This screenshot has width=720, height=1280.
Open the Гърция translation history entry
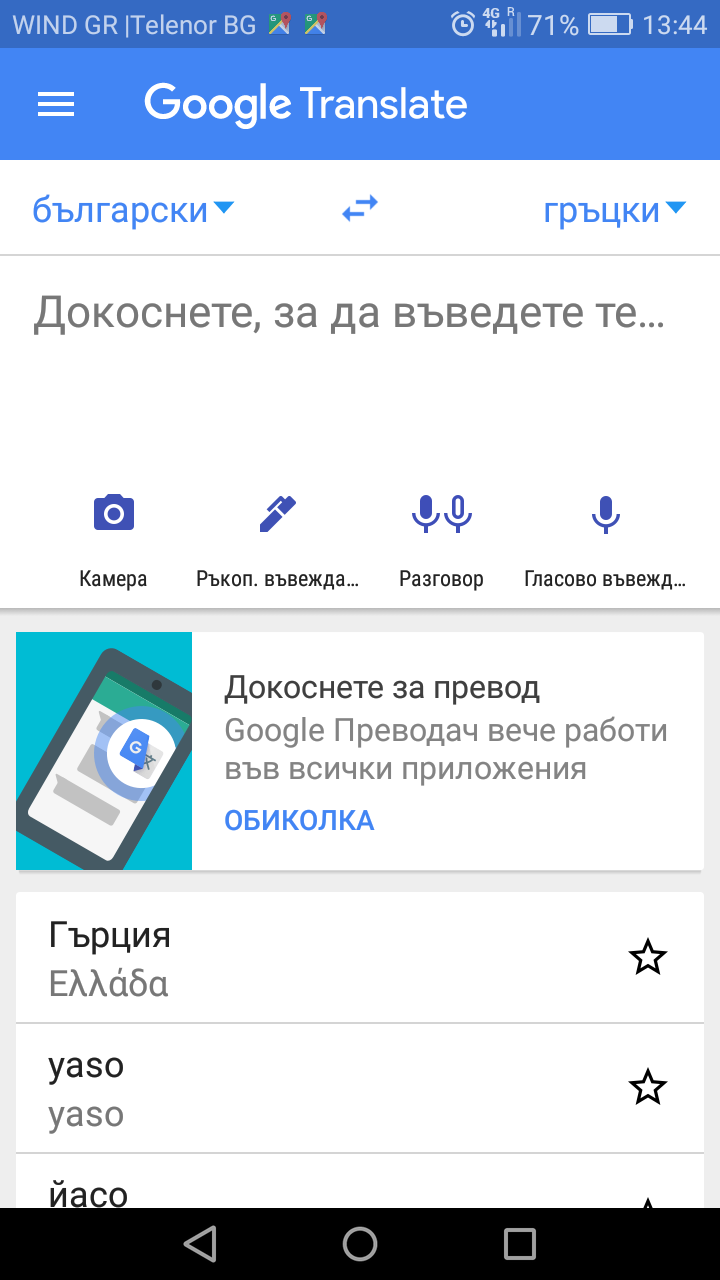click(x=300, y=959)
